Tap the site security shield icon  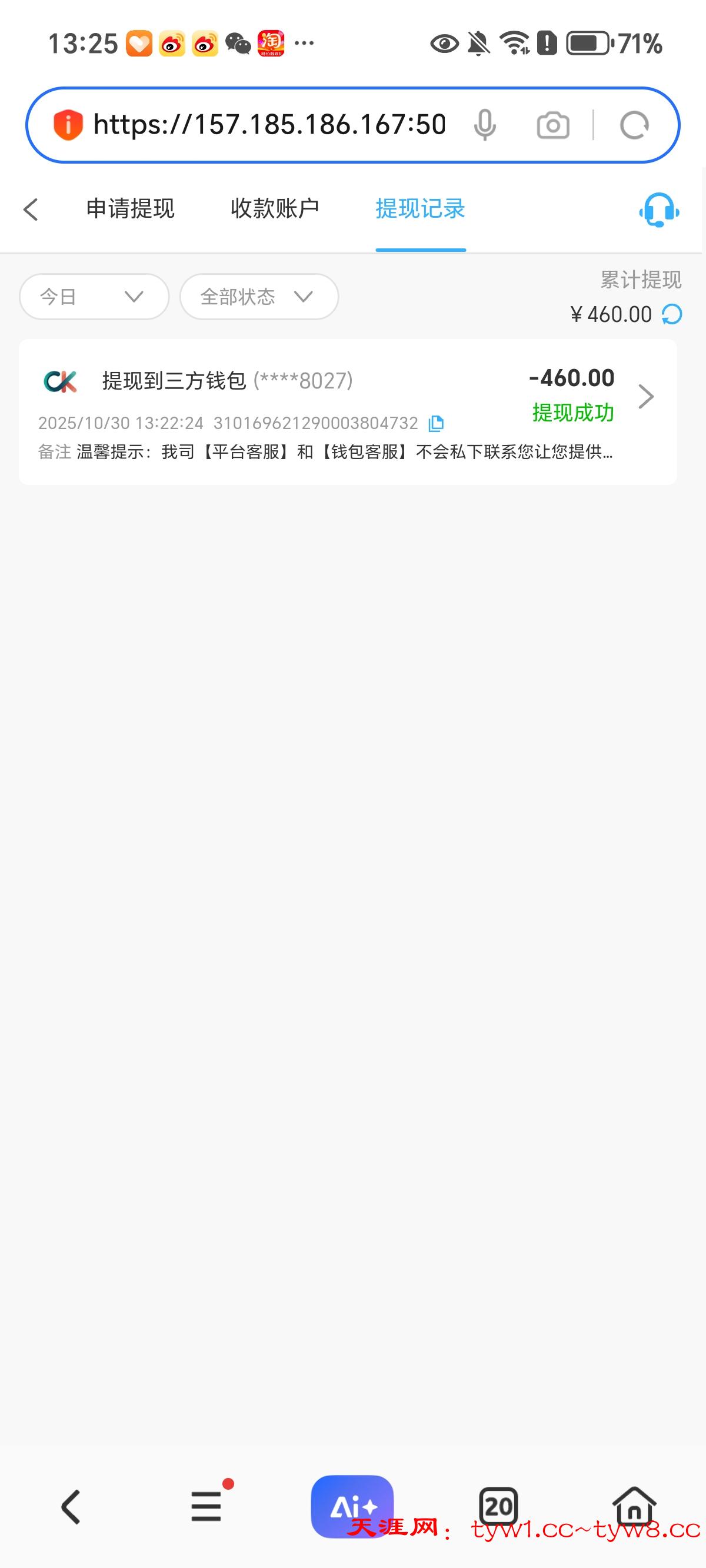click(67, 124)
